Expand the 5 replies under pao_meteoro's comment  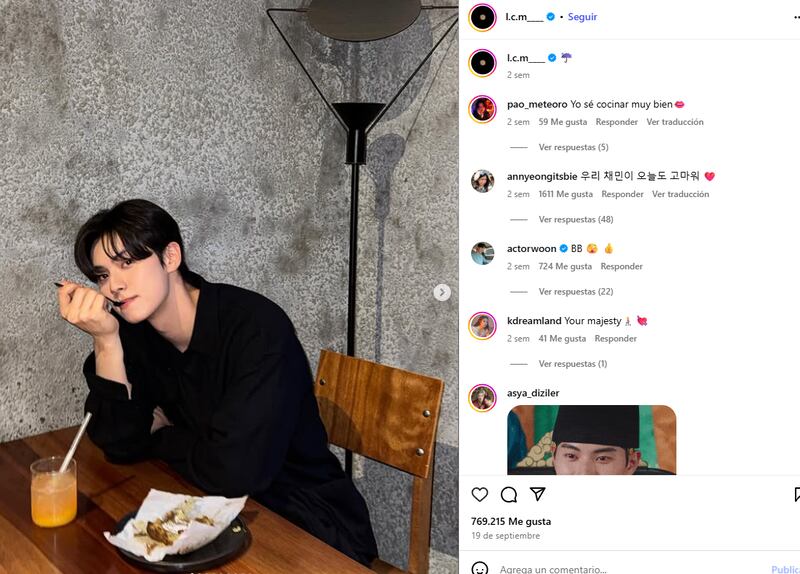pos(573,147)
